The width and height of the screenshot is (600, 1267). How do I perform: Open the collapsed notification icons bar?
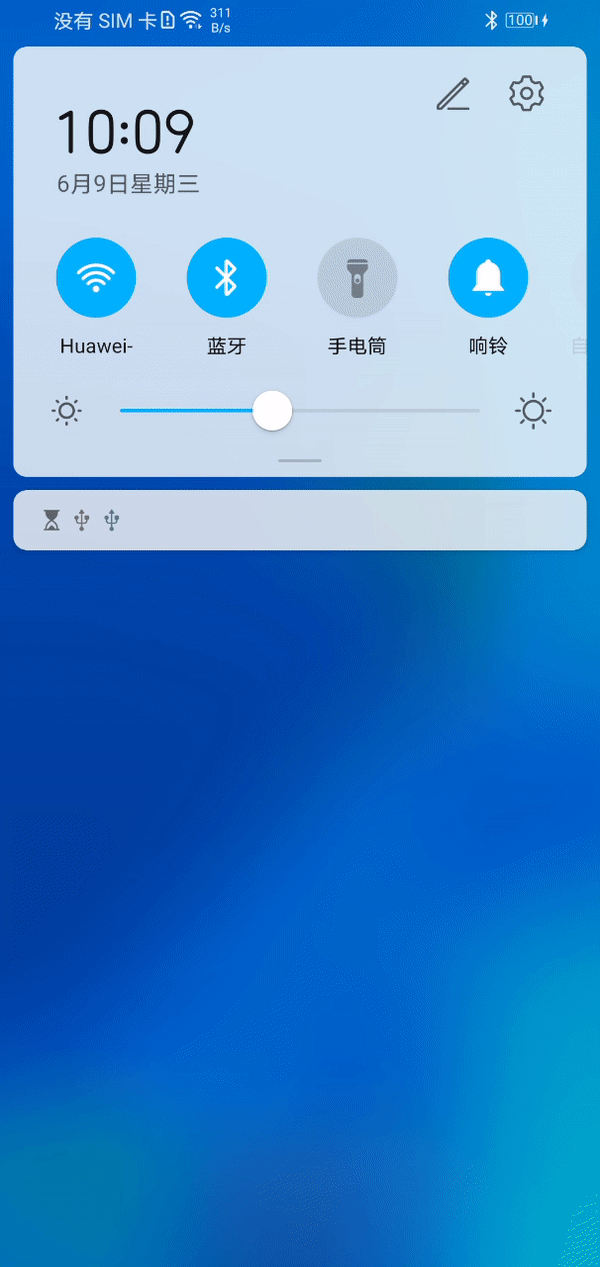point(300,520)
